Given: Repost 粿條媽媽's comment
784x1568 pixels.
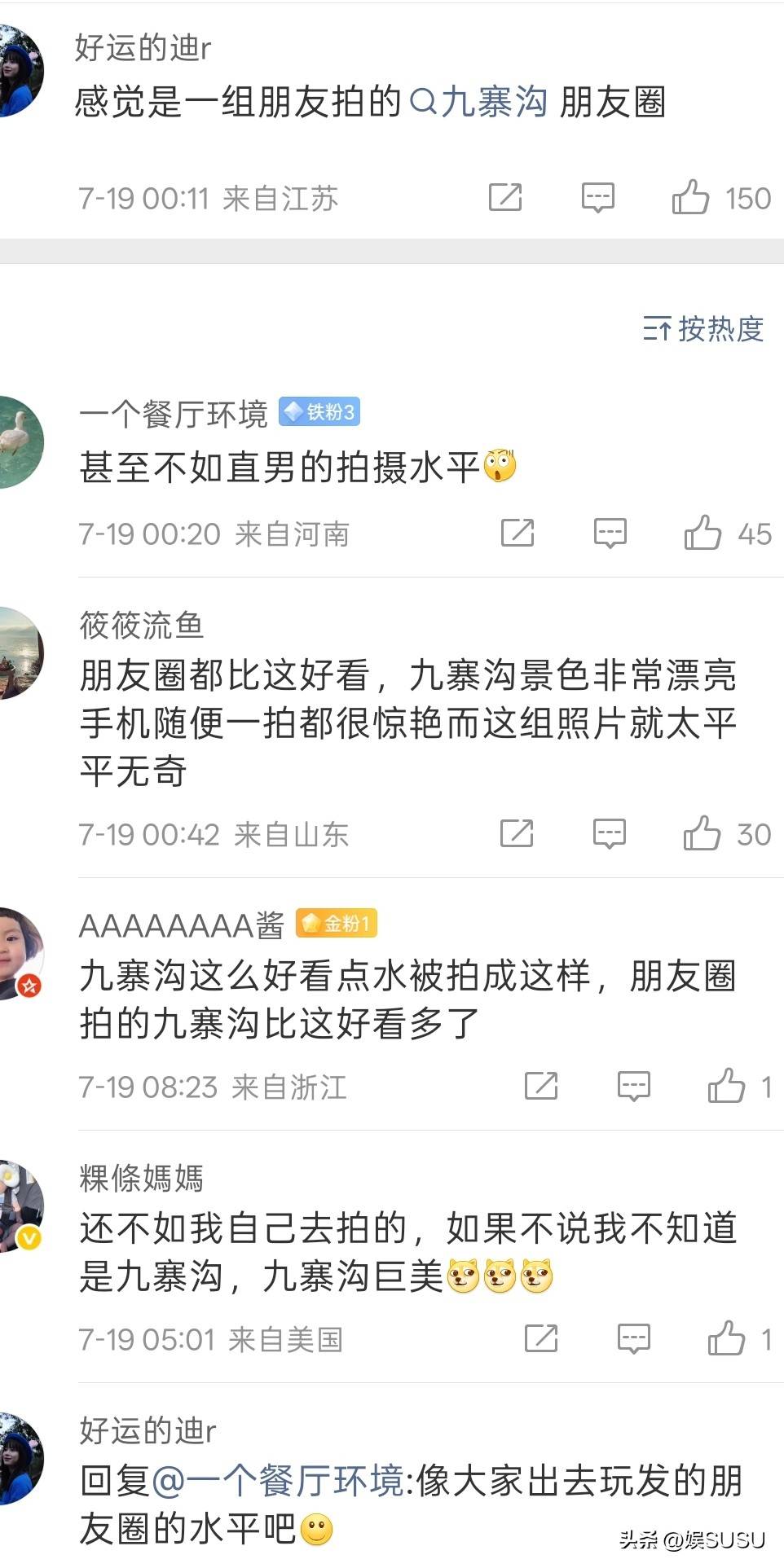Looking at the screenshot, I should click(x=541, y=1338).
